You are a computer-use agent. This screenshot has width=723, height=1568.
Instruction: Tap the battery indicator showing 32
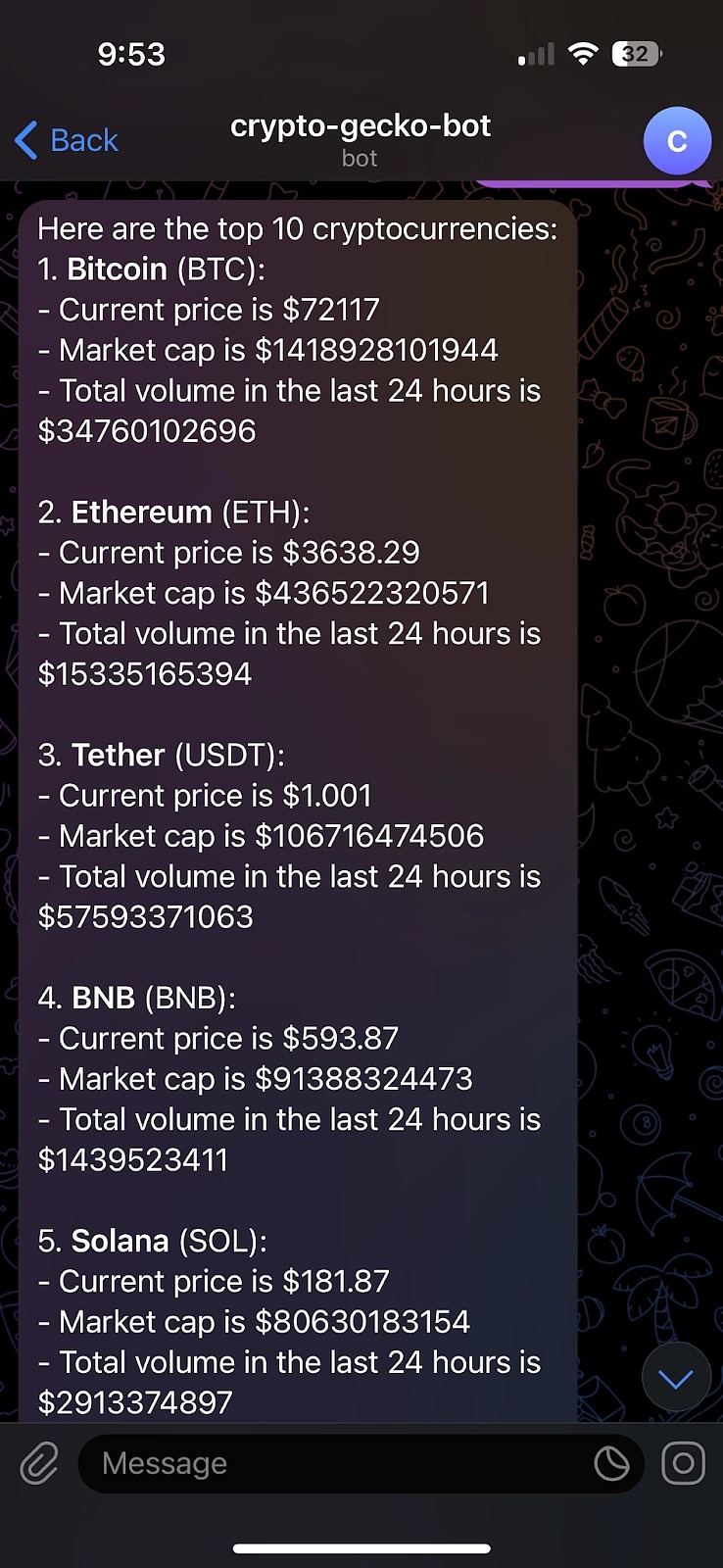635,54
